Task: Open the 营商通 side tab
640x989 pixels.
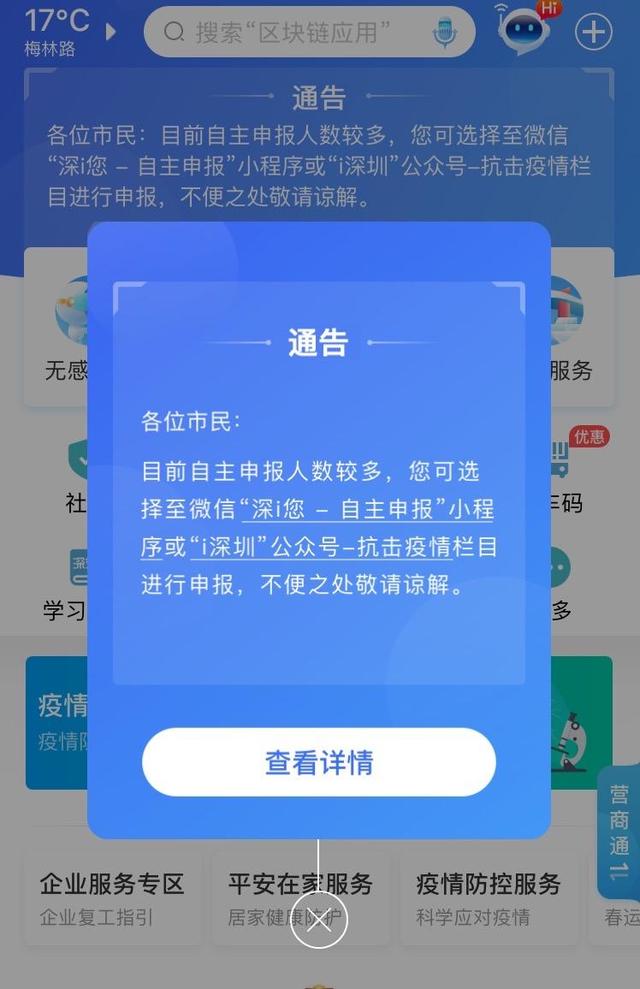Action: coord(619,833)
